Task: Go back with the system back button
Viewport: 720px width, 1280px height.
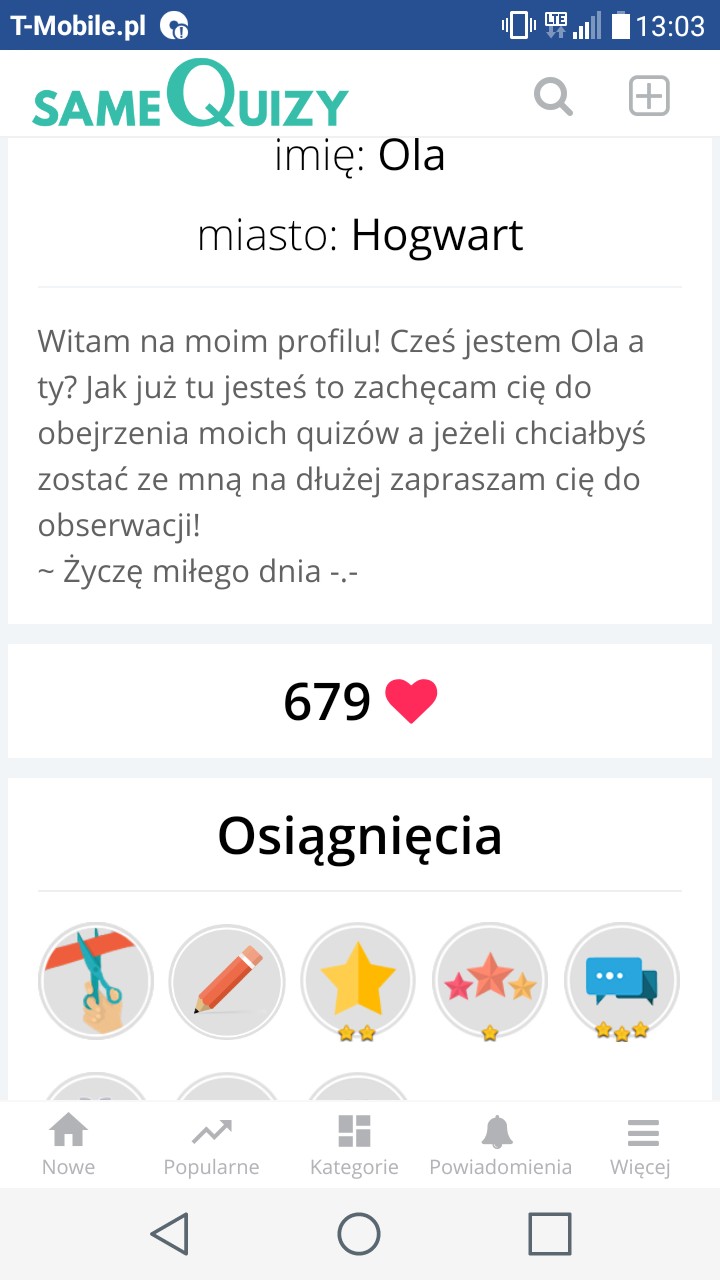Action: pos(170,1233)
